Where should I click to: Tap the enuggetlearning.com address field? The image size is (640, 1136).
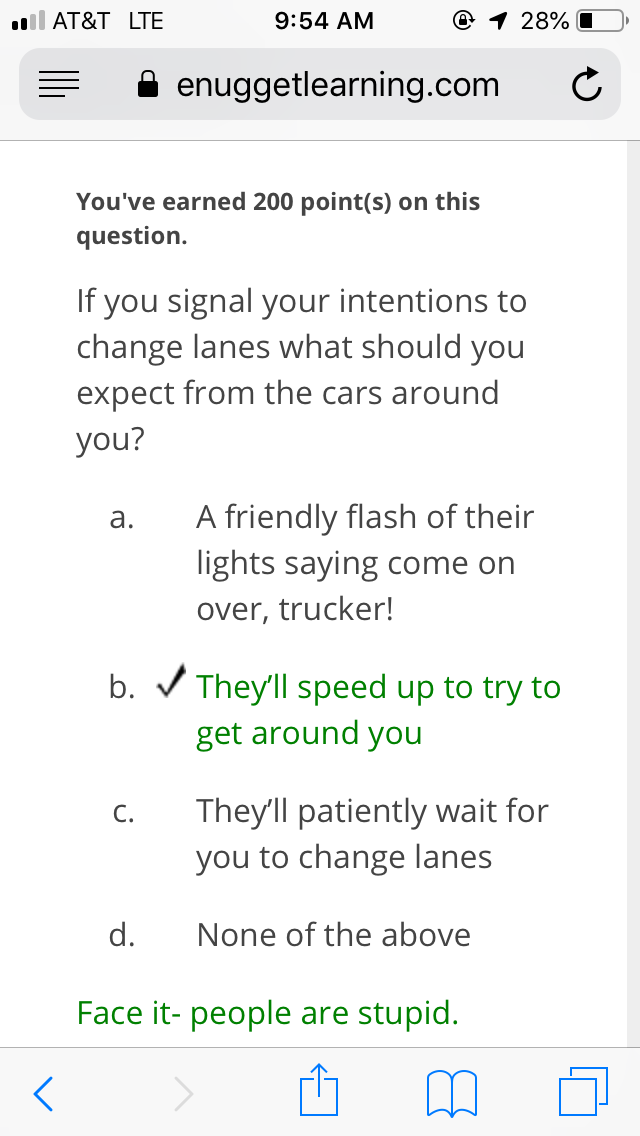coord(320,86)
